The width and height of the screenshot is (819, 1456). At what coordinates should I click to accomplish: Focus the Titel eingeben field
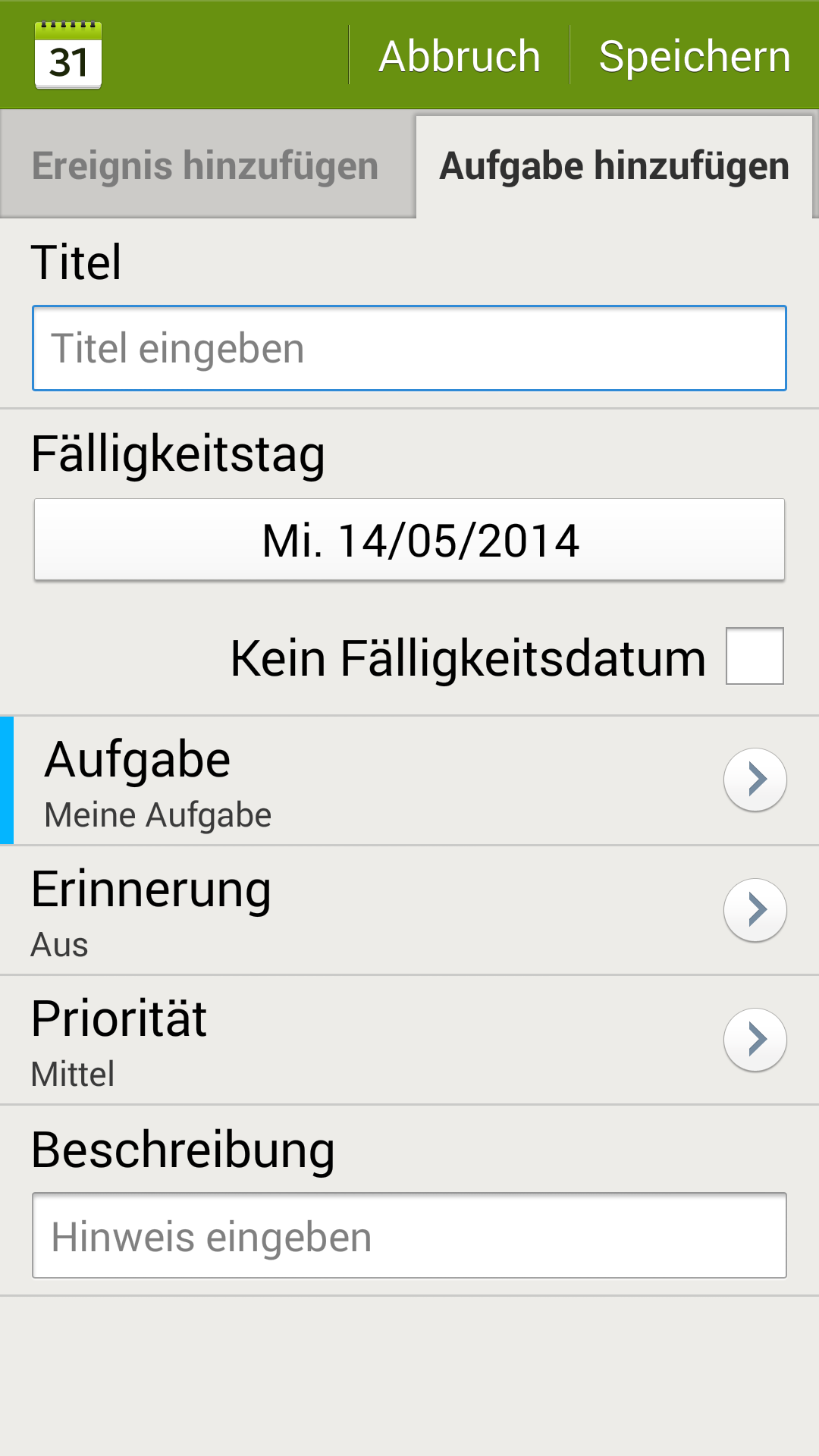pyautogui.click(x=409, y=348)
